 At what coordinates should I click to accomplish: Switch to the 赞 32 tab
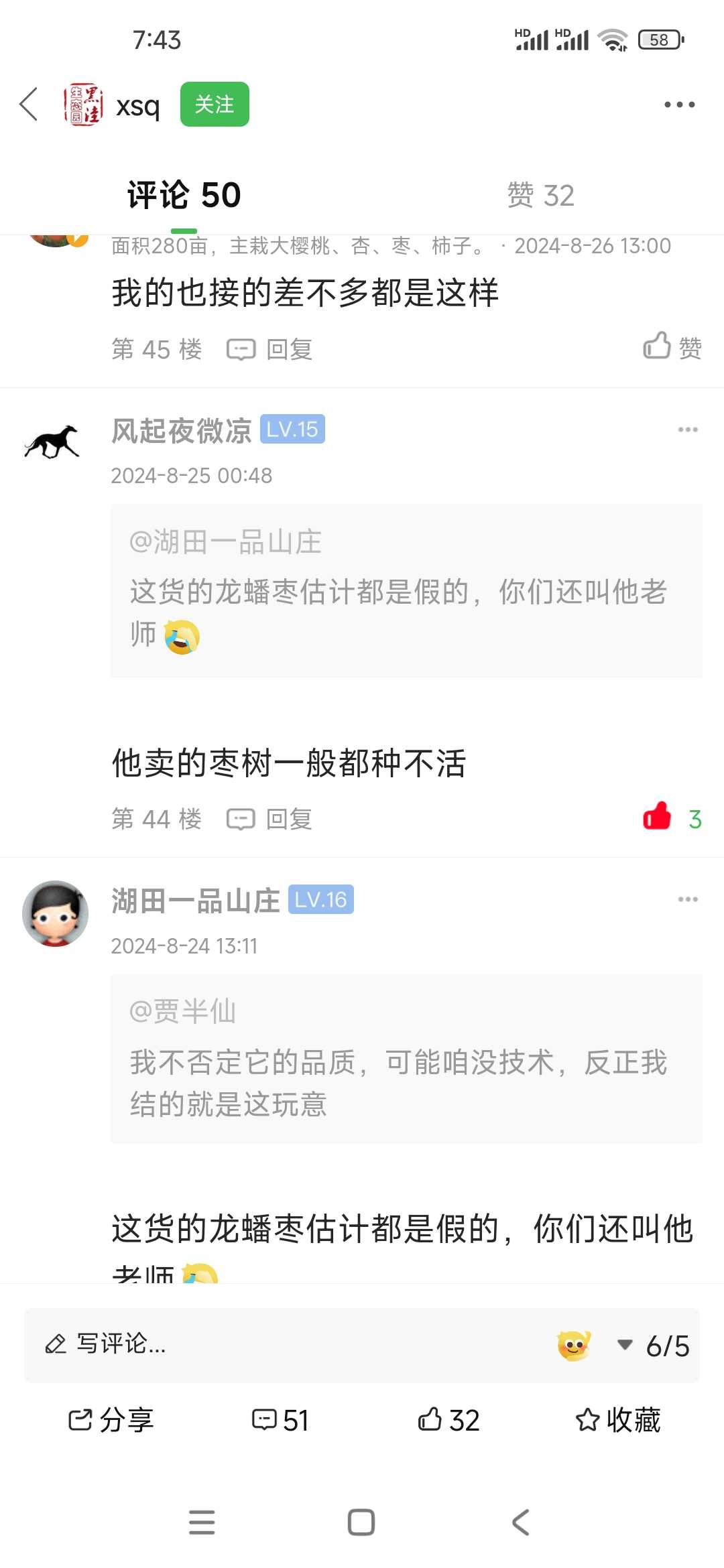click(x=540, y=196)
